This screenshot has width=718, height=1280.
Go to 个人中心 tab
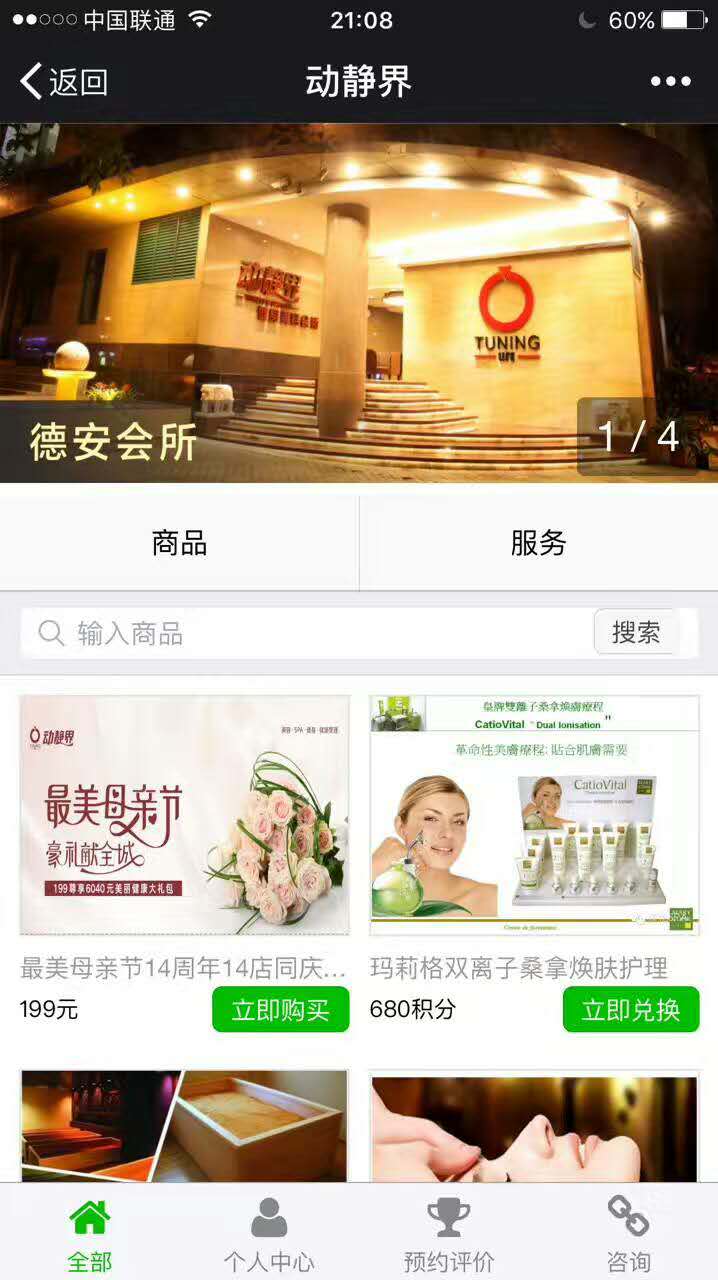pyautogui.click(x=268, y=1235)
